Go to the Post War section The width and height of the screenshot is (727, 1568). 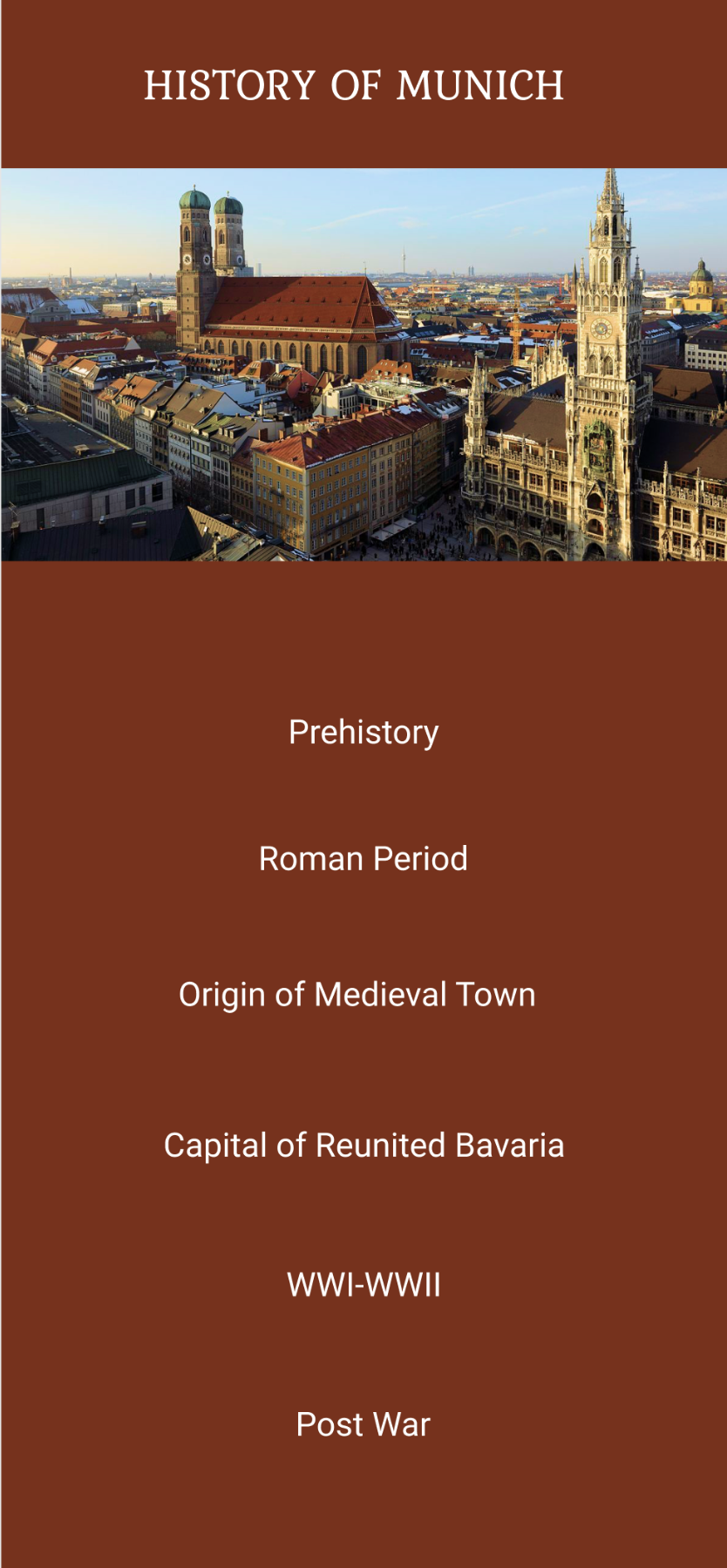click(x=363, y=1424)
